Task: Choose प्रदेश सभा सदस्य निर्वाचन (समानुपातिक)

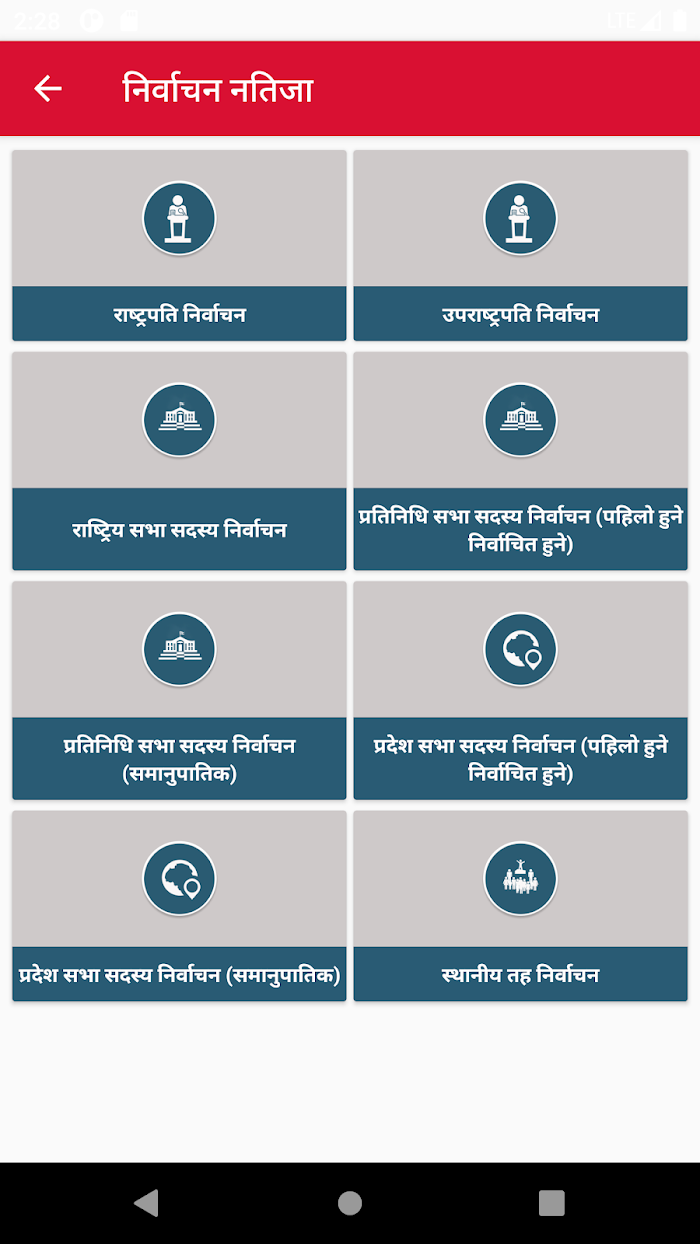Action: click(x=179, y=906)
